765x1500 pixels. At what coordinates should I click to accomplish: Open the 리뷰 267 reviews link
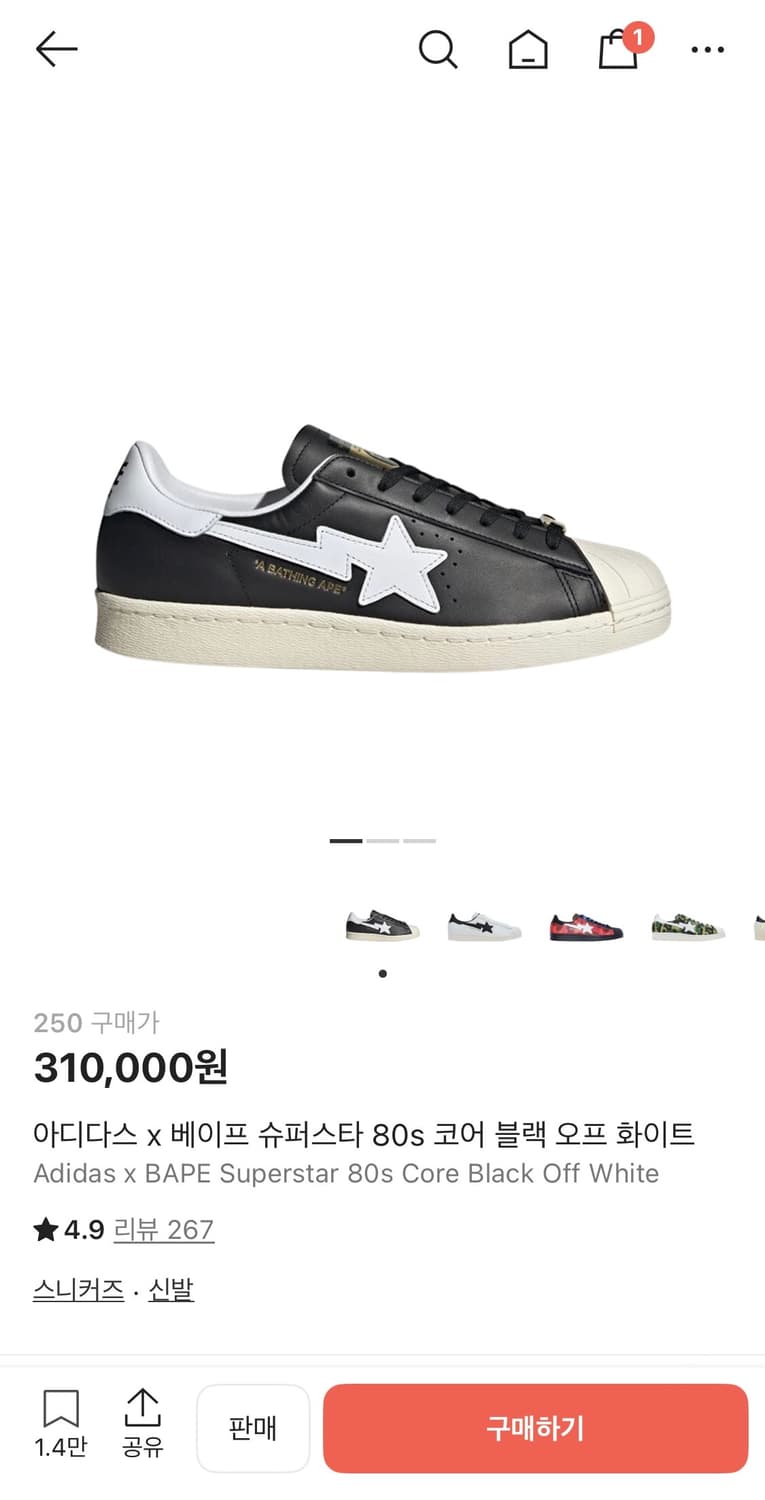coord(164,1229)
